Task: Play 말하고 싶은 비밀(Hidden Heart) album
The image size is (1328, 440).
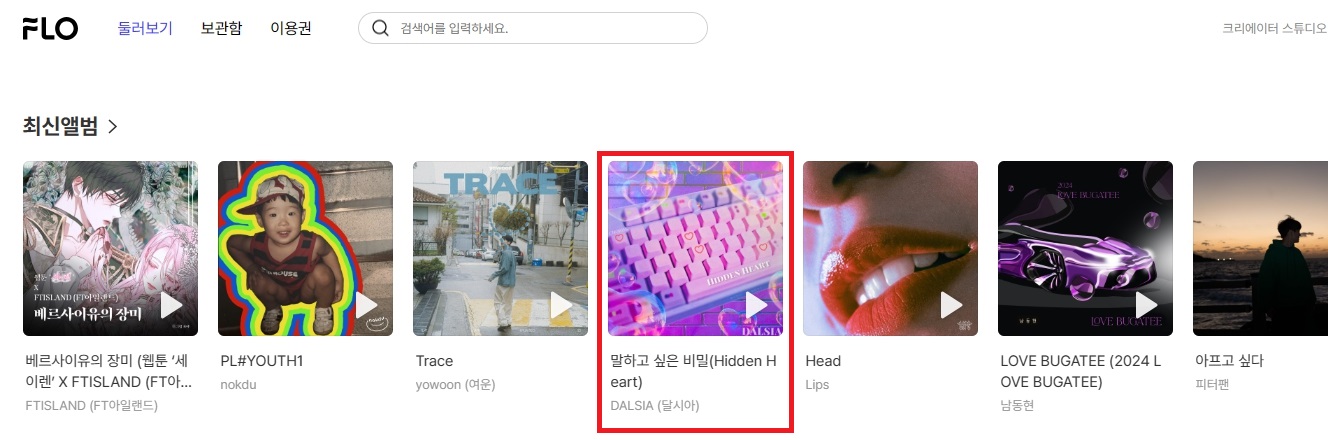Action: (757, 305)
